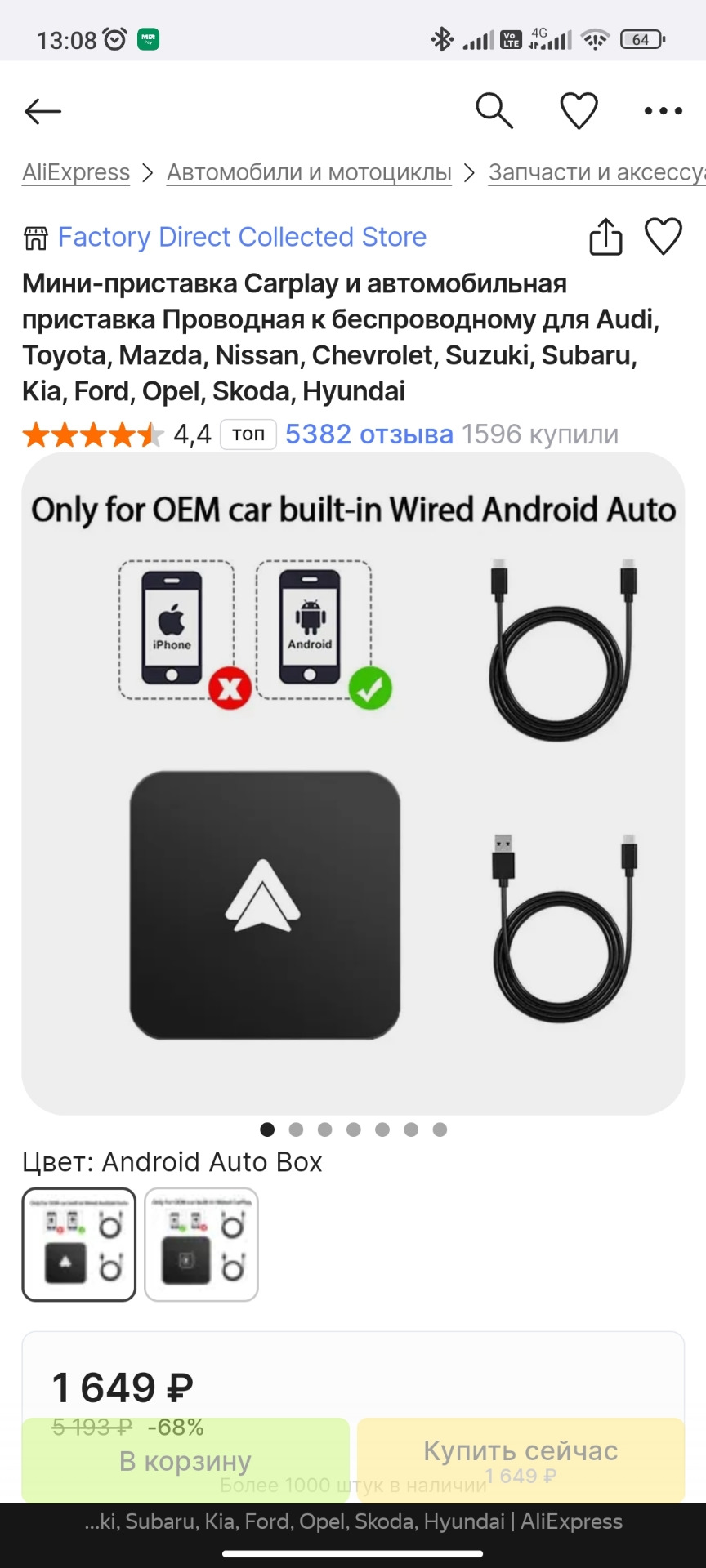
Task: Select the Android Auto Box color option
Action: pyautogui.click(x=79, y=1244)
